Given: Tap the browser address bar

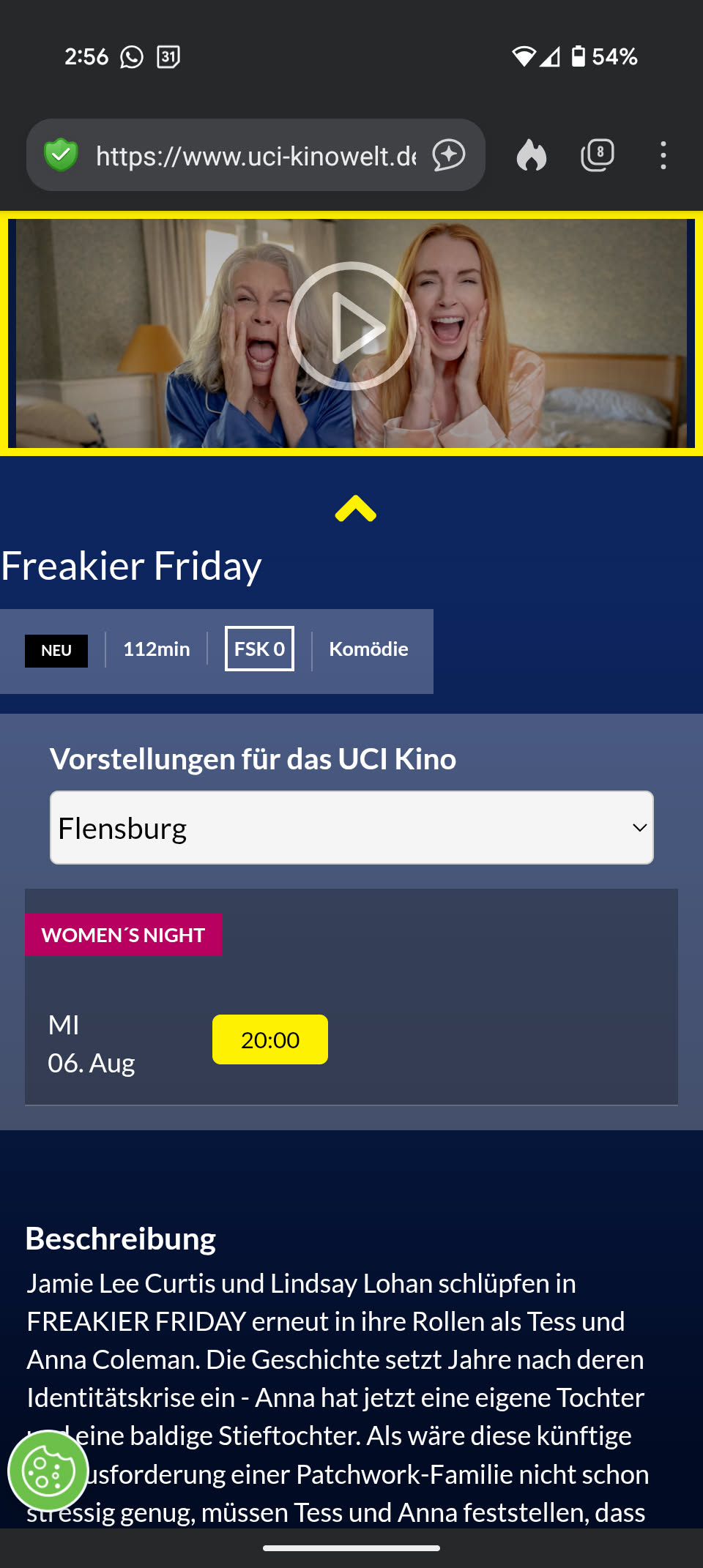Looking at the screenshot, I should click(x=255, y=156).
